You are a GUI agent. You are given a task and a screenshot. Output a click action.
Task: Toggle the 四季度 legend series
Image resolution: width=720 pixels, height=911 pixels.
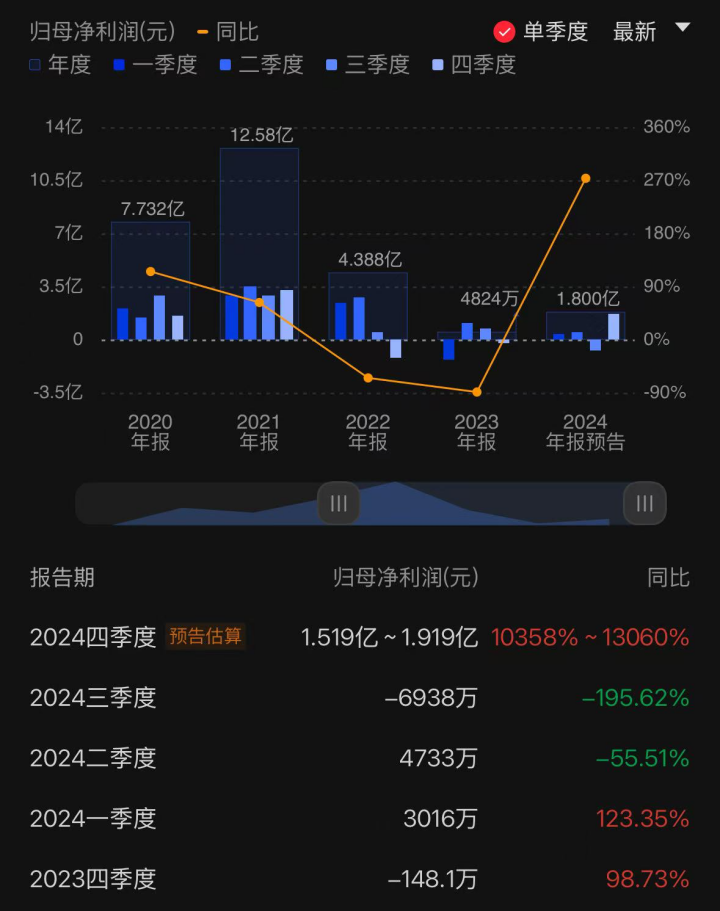coord(473,65)
